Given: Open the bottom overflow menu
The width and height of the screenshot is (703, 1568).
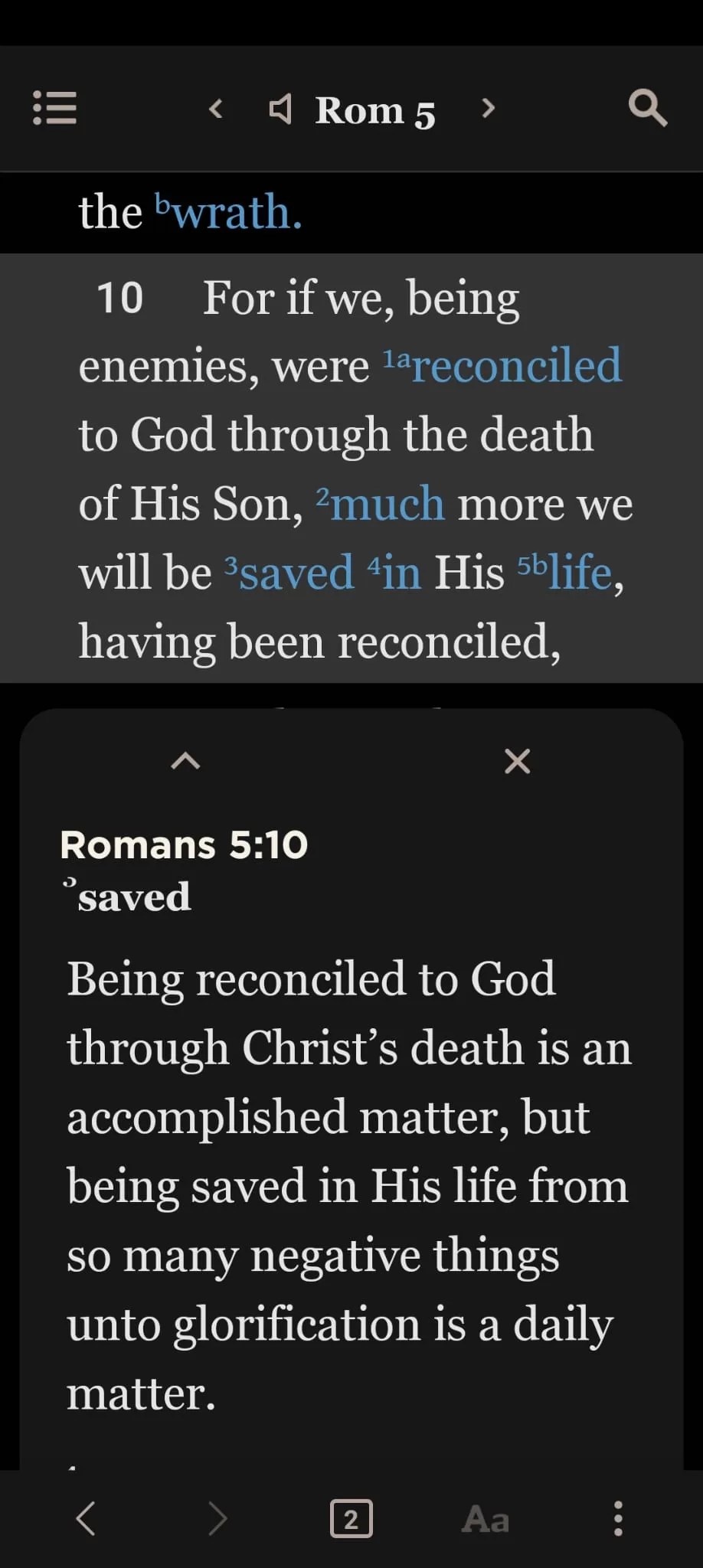Looking at the screenshot, I should click(618, 1518).
